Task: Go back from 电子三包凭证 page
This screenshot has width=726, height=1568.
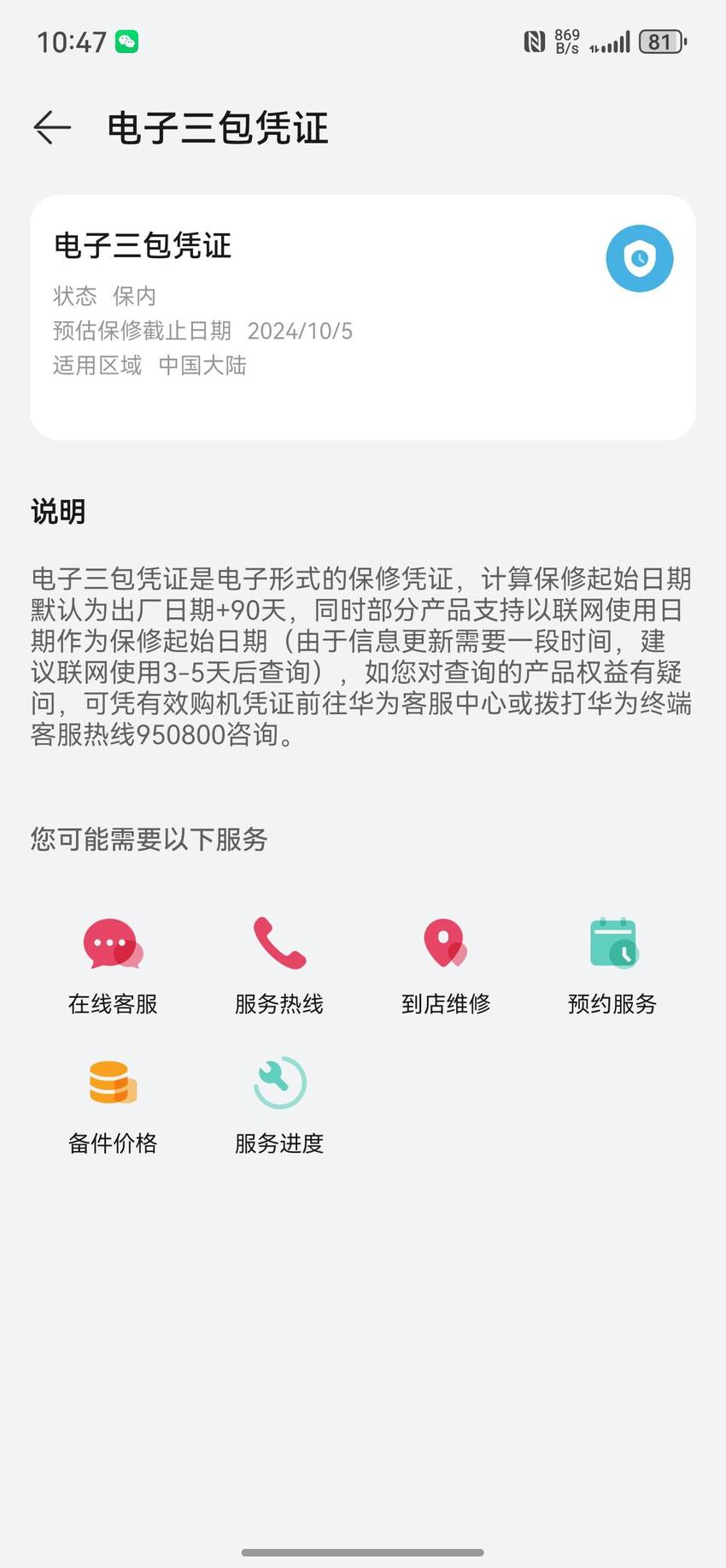Action: tap(52, 128)
